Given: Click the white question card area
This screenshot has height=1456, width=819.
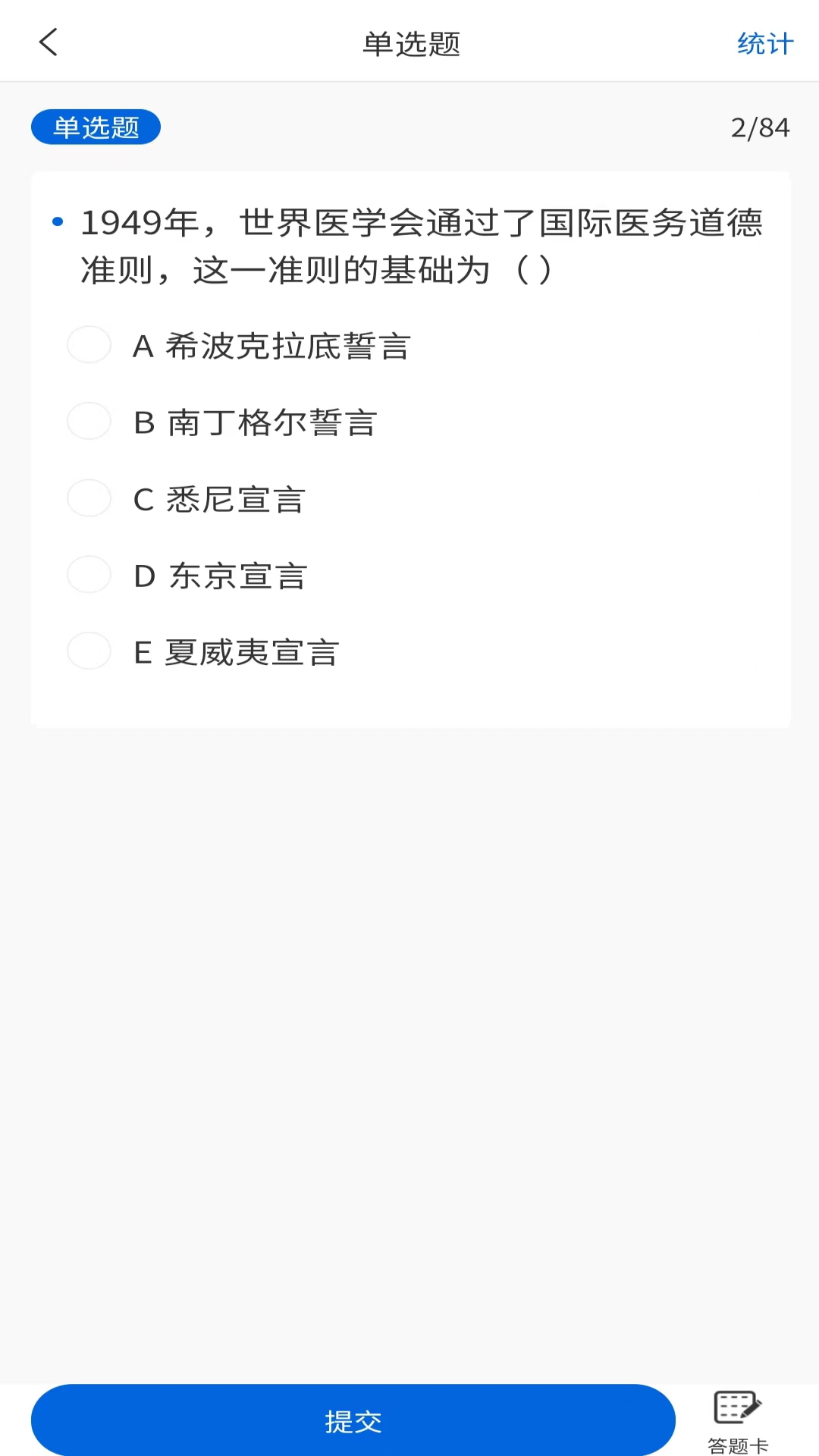Looking at the screenshot, I should 409,720.
